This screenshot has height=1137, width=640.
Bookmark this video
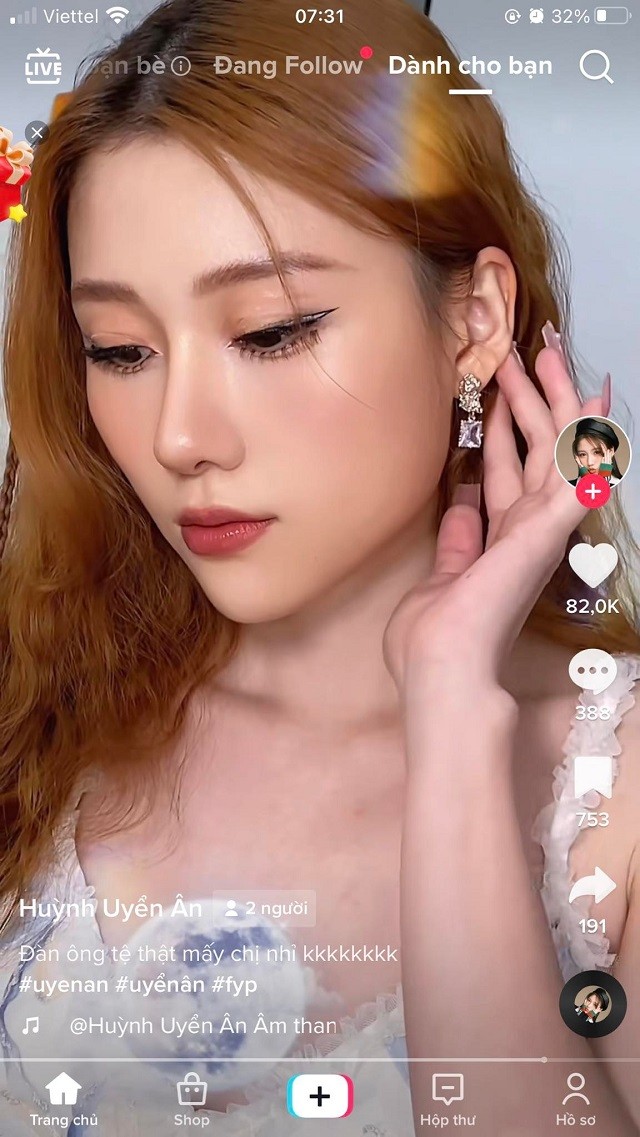point(593,780)
